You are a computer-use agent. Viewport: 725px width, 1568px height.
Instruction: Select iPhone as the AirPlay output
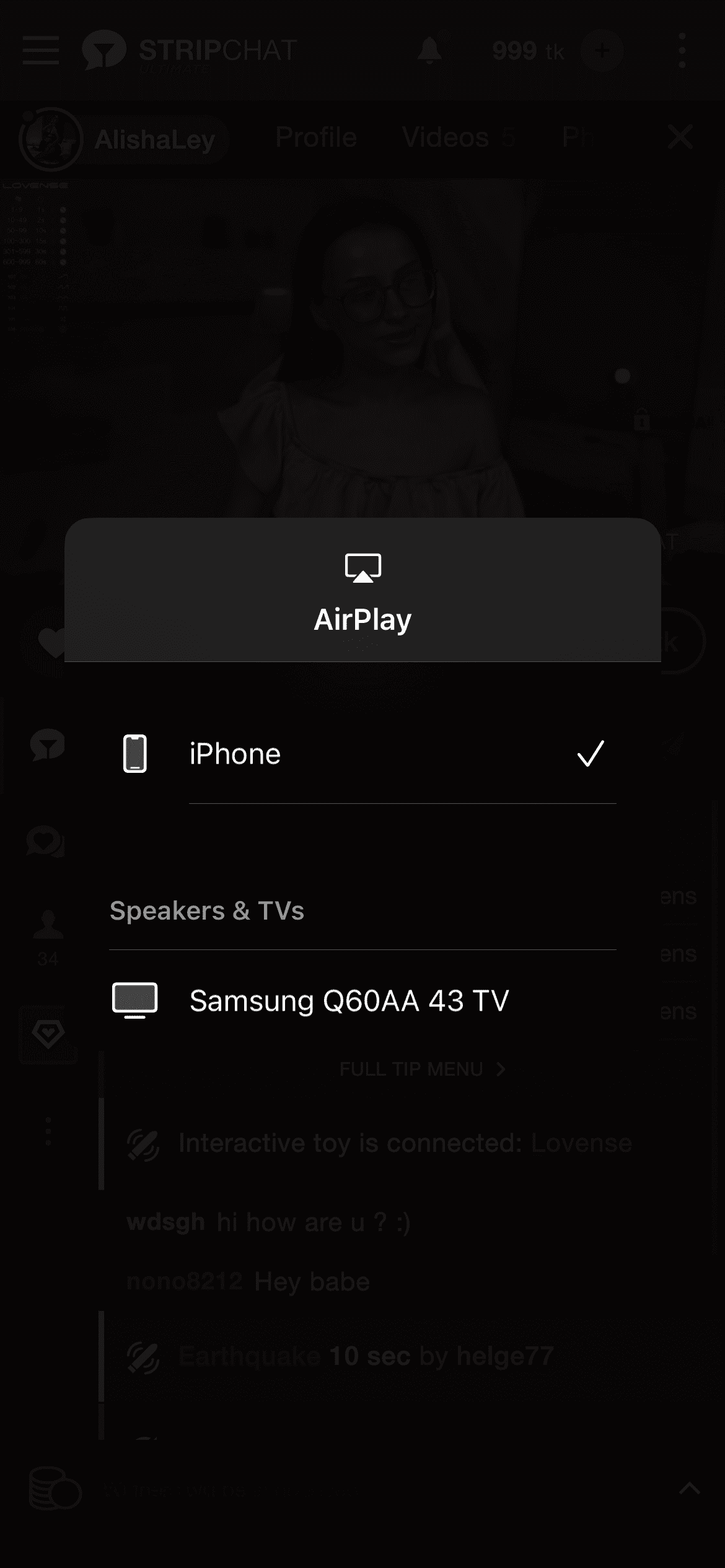pos(362,754)
